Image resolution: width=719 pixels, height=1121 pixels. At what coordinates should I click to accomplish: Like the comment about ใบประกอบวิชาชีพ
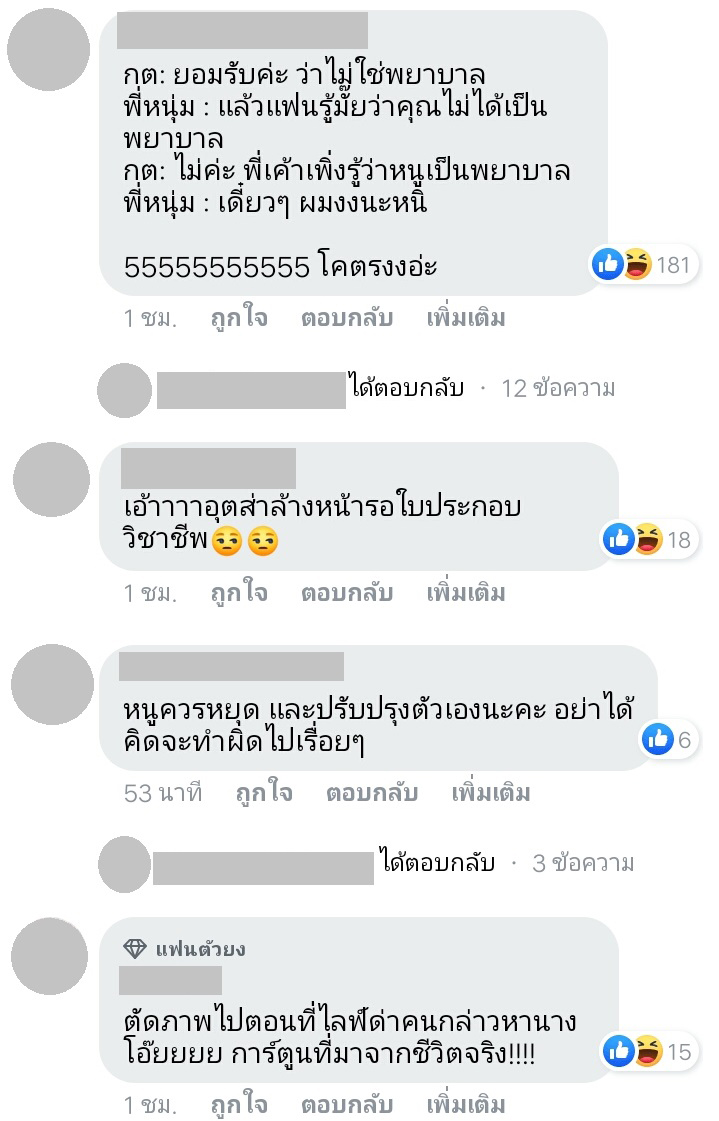pos(238,593)
